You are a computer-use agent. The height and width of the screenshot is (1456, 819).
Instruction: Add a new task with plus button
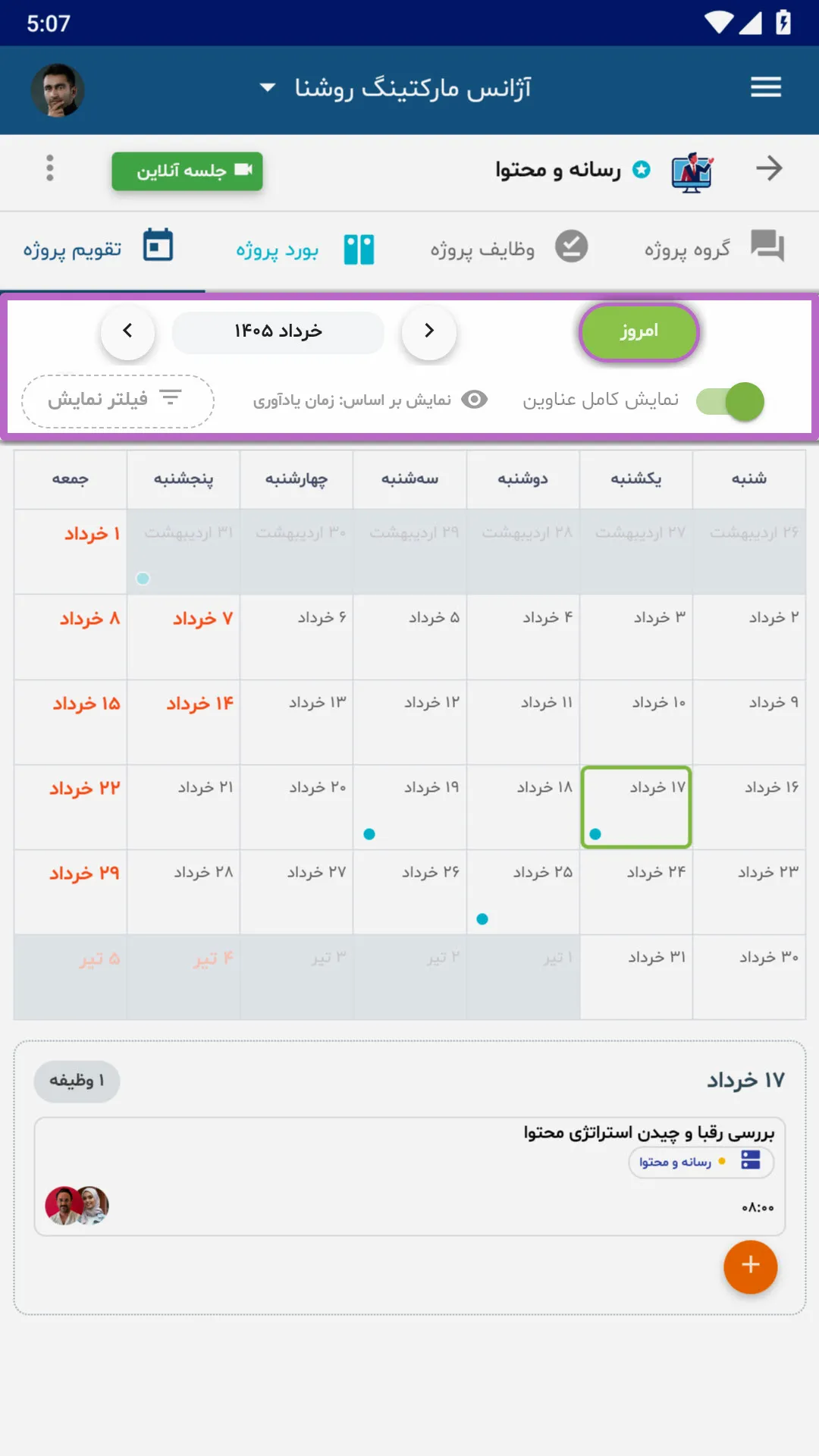click(751, 1266)
